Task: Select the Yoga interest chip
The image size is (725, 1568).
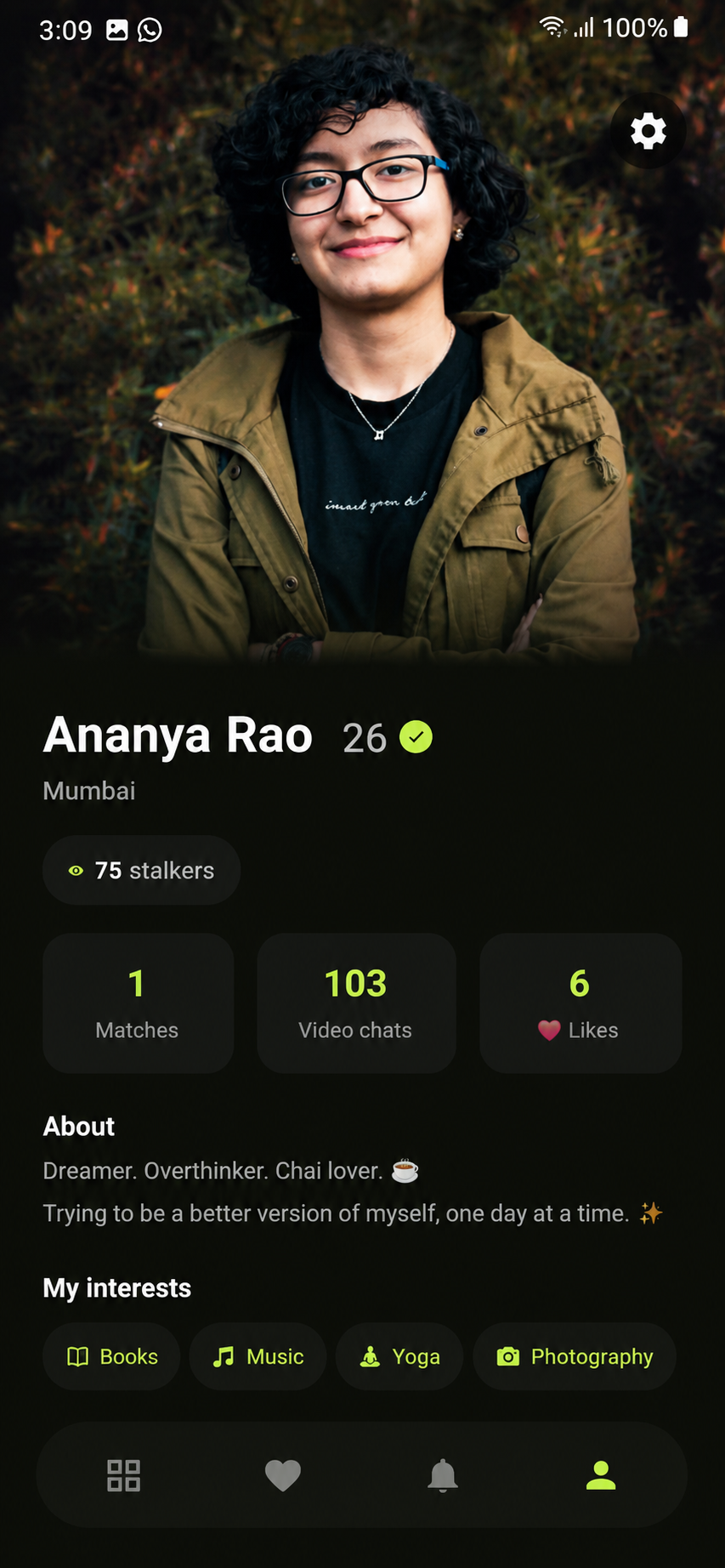Action: pyautogui.click(x=399, y=1356)
